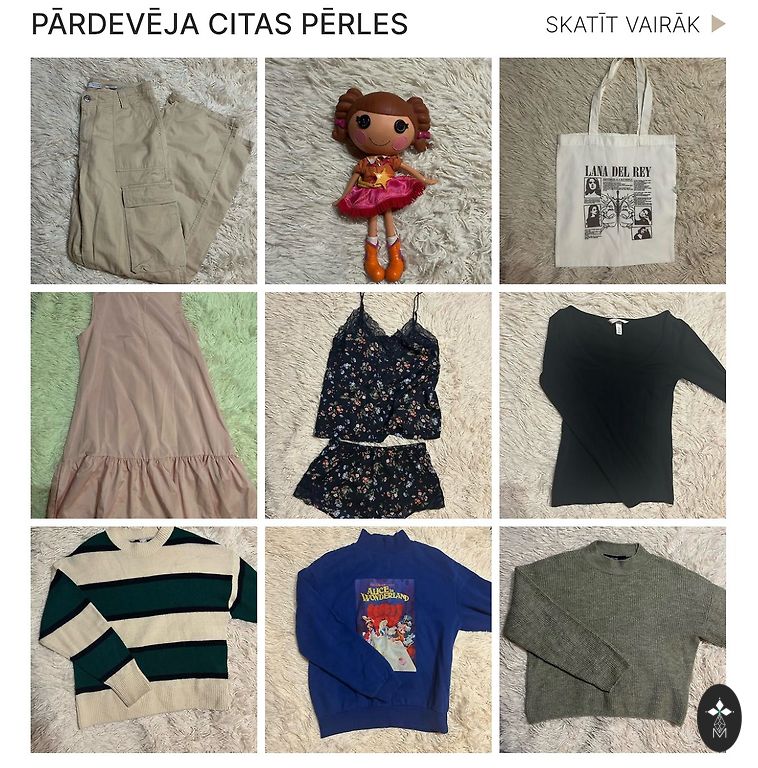This screenshot has height=768, width=758.
Task: View the doll with pink skirt listing
Action: [x=378, y=171]
